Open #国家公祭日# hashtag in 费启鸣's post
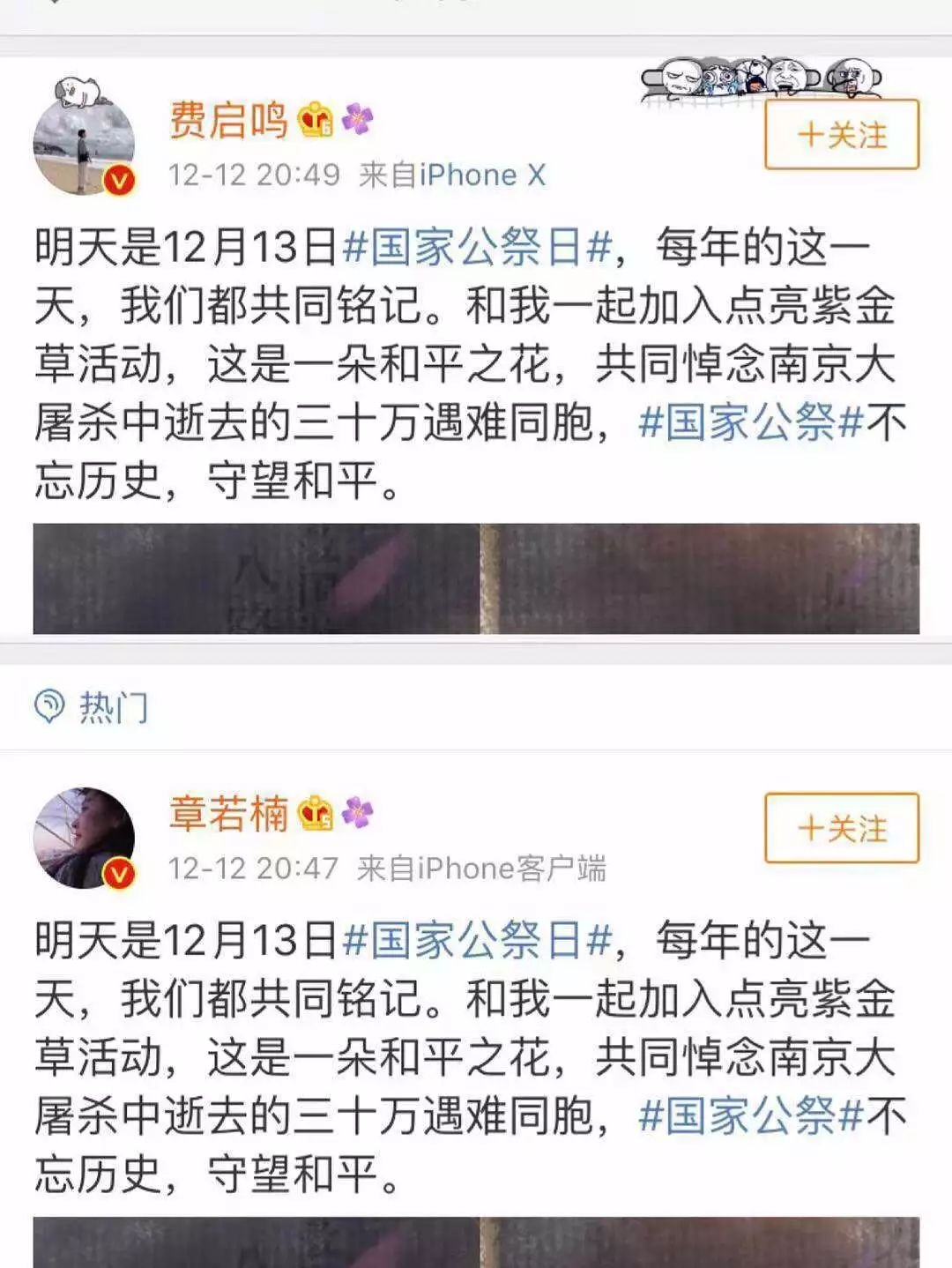This screenshot has width=952, height=1268. pyautogui.click(x=477, y=248)
